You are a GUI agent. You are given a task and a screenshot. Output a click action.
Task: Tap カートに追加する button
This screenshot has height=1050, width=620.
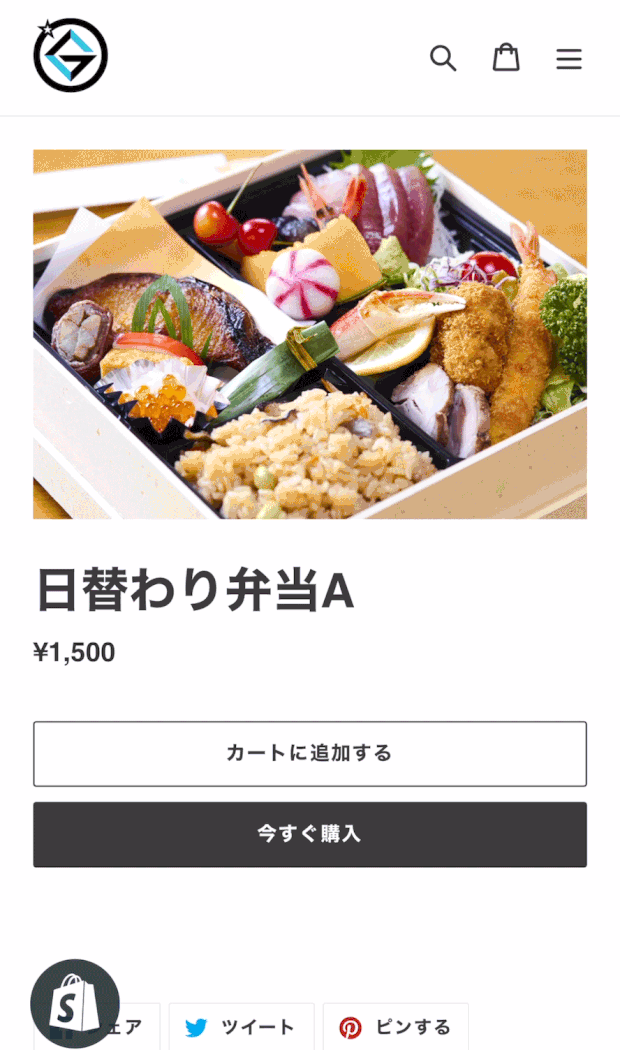coord(310,753)
